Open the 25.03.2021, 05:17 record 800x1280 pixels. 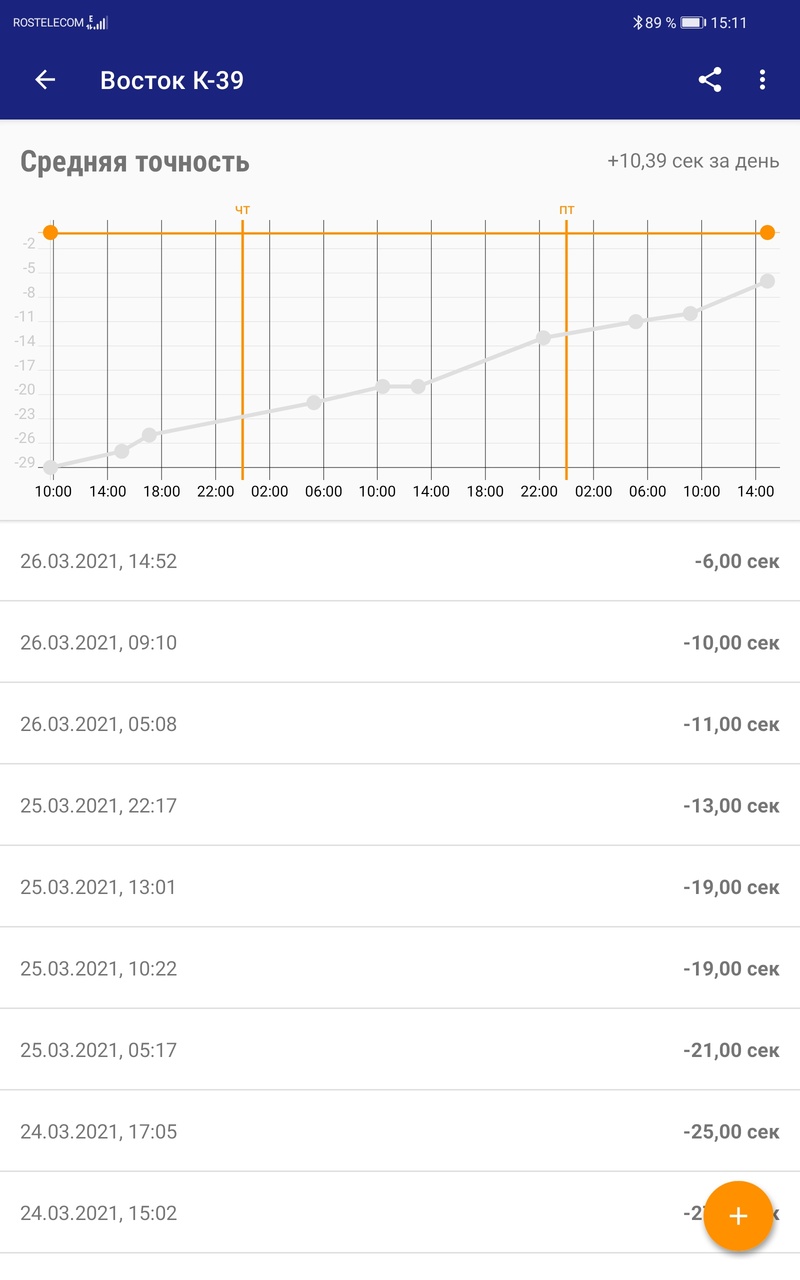click(400, 1050)
